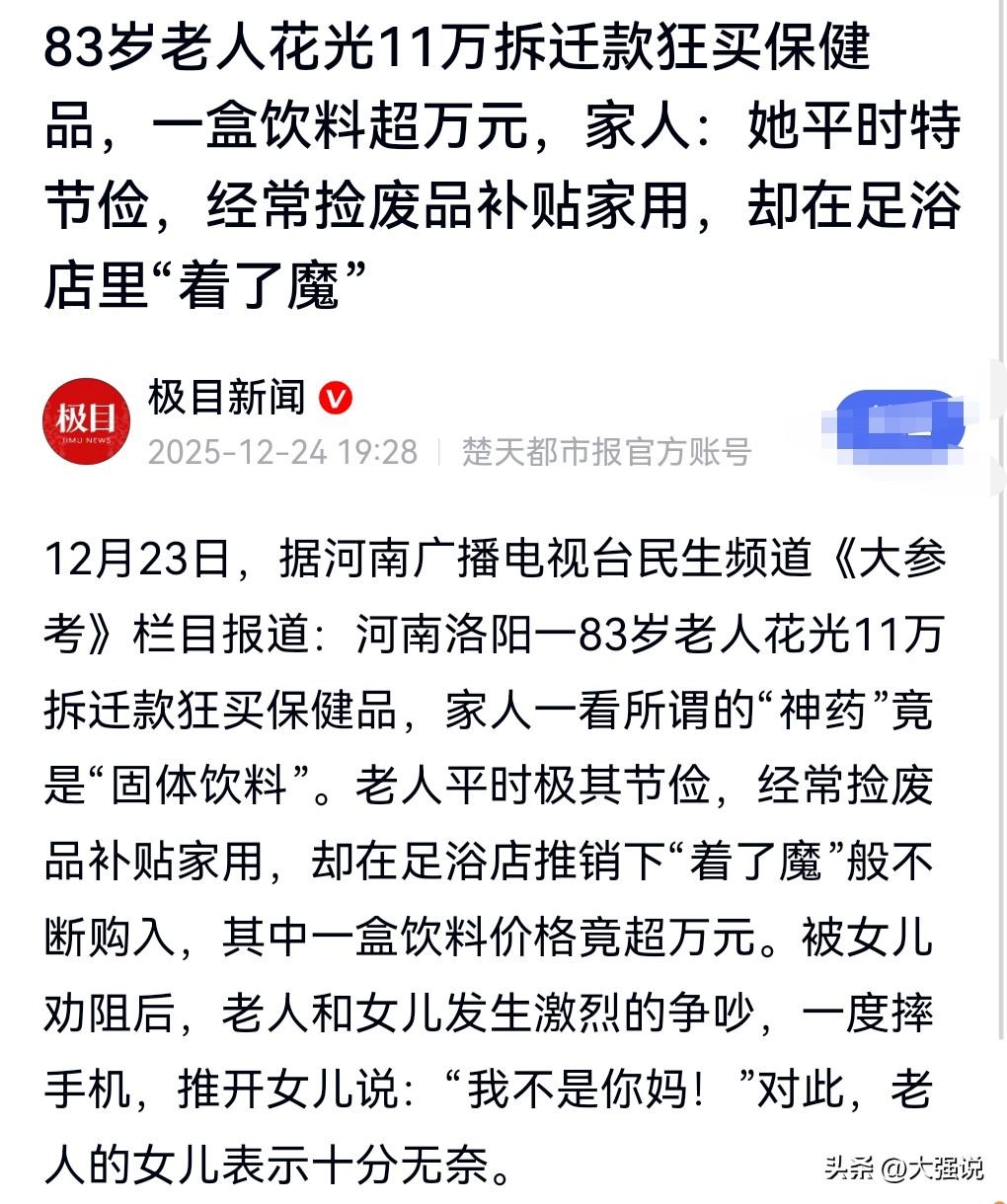Follow the 极目新闻 account
Image resolution: width=1007 pixels, height=1204 pixels.
click(x=900, y=425)
